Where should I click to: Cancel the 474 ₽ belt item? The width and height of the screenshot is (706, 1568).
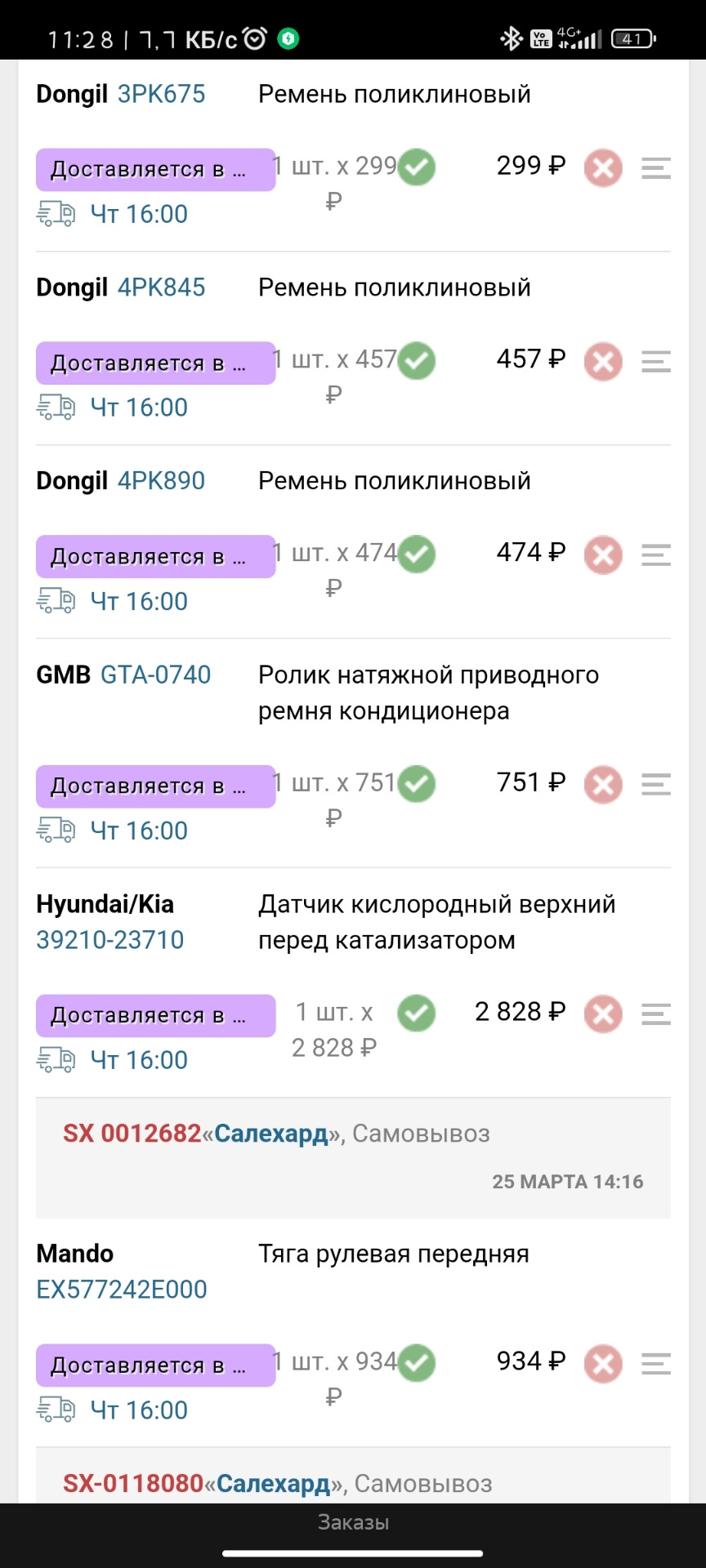603,555
